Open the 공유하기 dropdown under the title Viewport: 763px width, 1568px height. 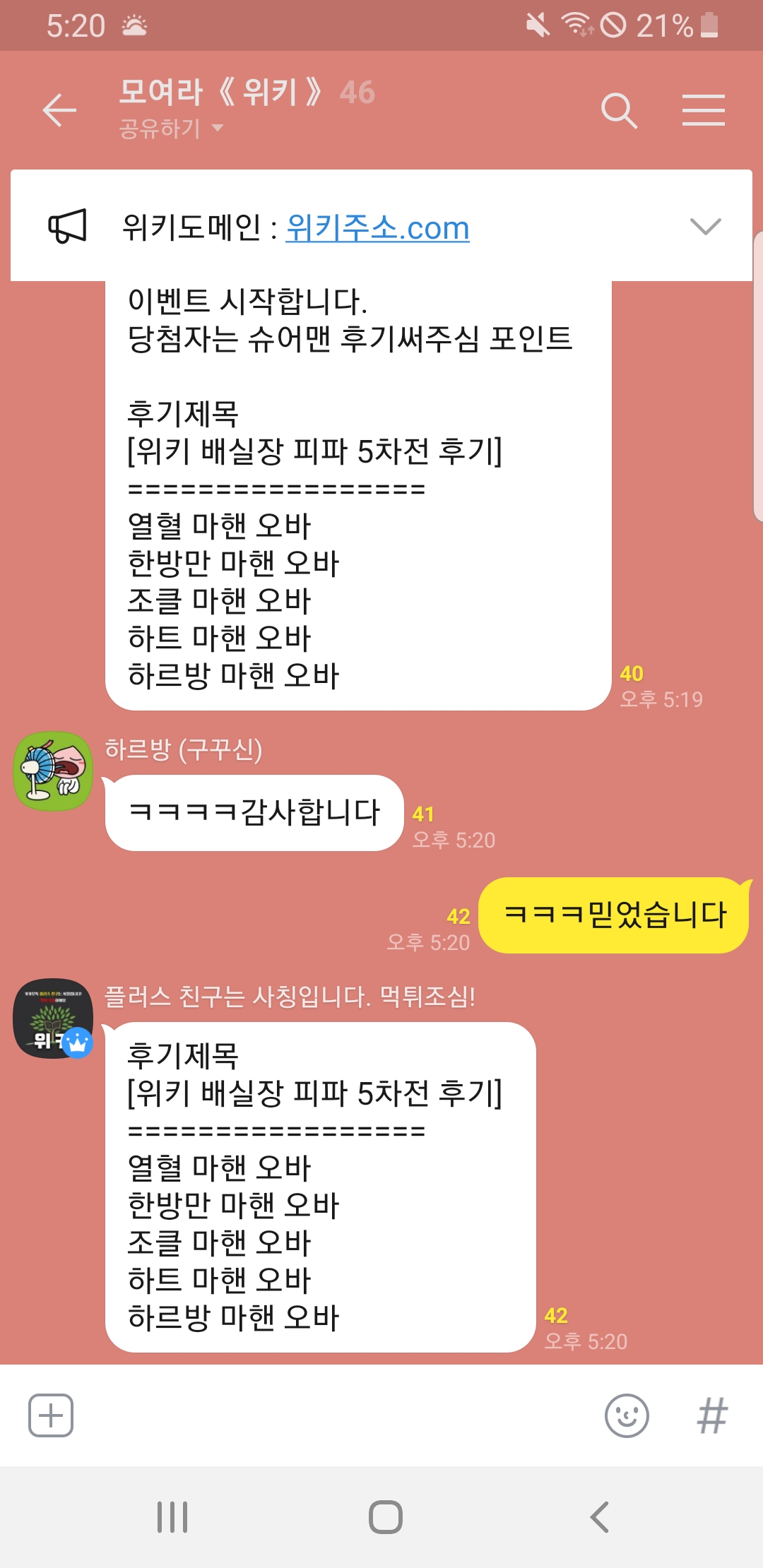pos(171,129)
